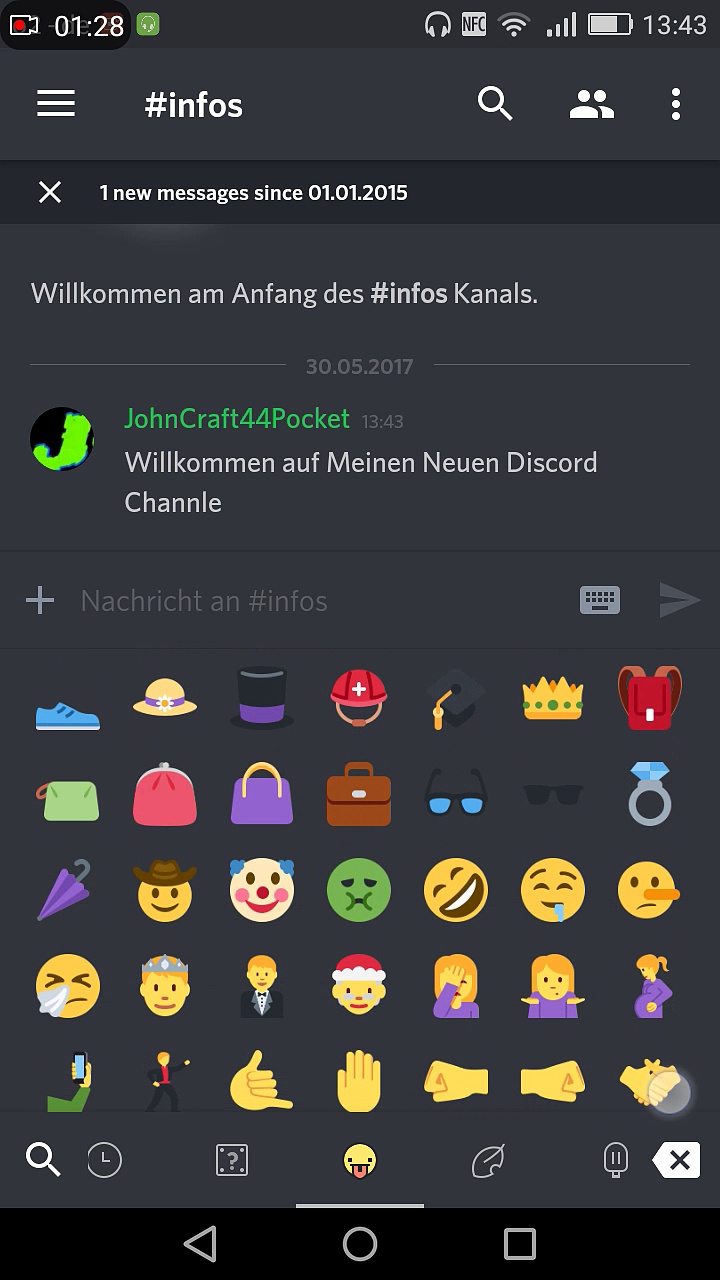Image resolution: width=720 pixels, height=1280 pixels.
Task: Open the three-dot overflow menu
Action: coord(676,104)
